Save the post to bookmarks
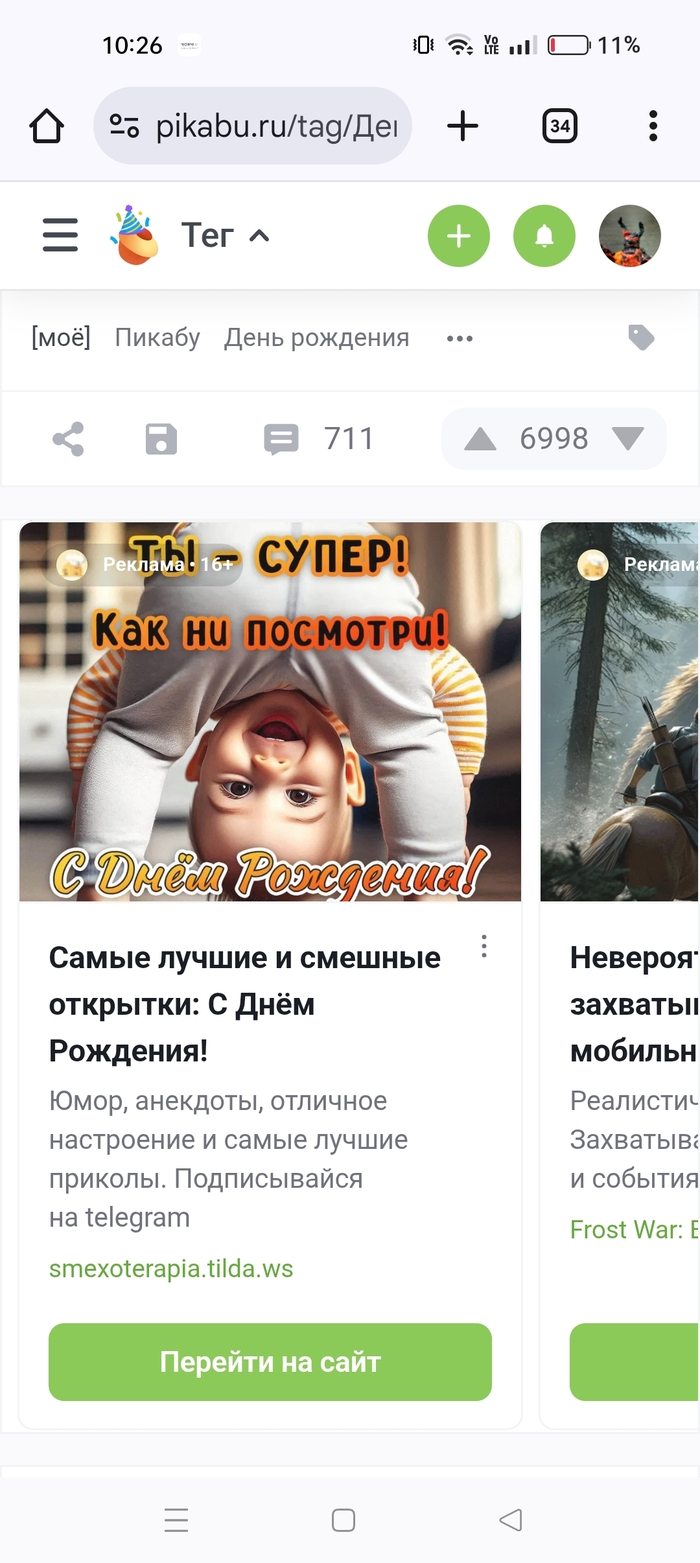The width and height of the screenshot is (700, 1563). [x=161, y=439]
